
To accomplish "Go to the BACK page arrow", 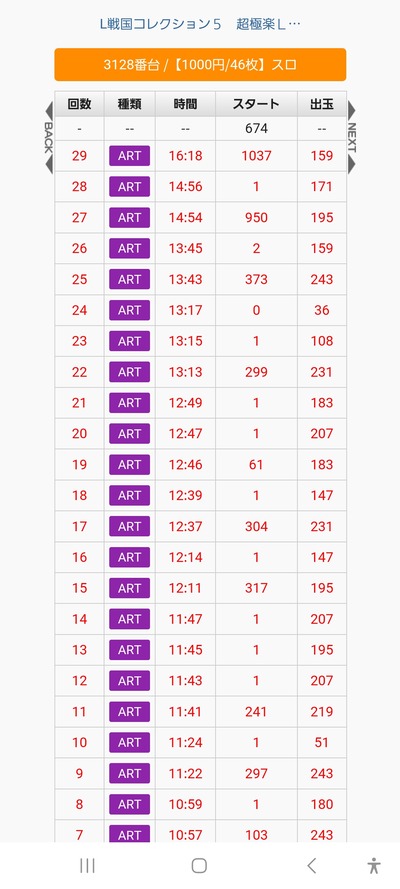I will tap(48, 137).
